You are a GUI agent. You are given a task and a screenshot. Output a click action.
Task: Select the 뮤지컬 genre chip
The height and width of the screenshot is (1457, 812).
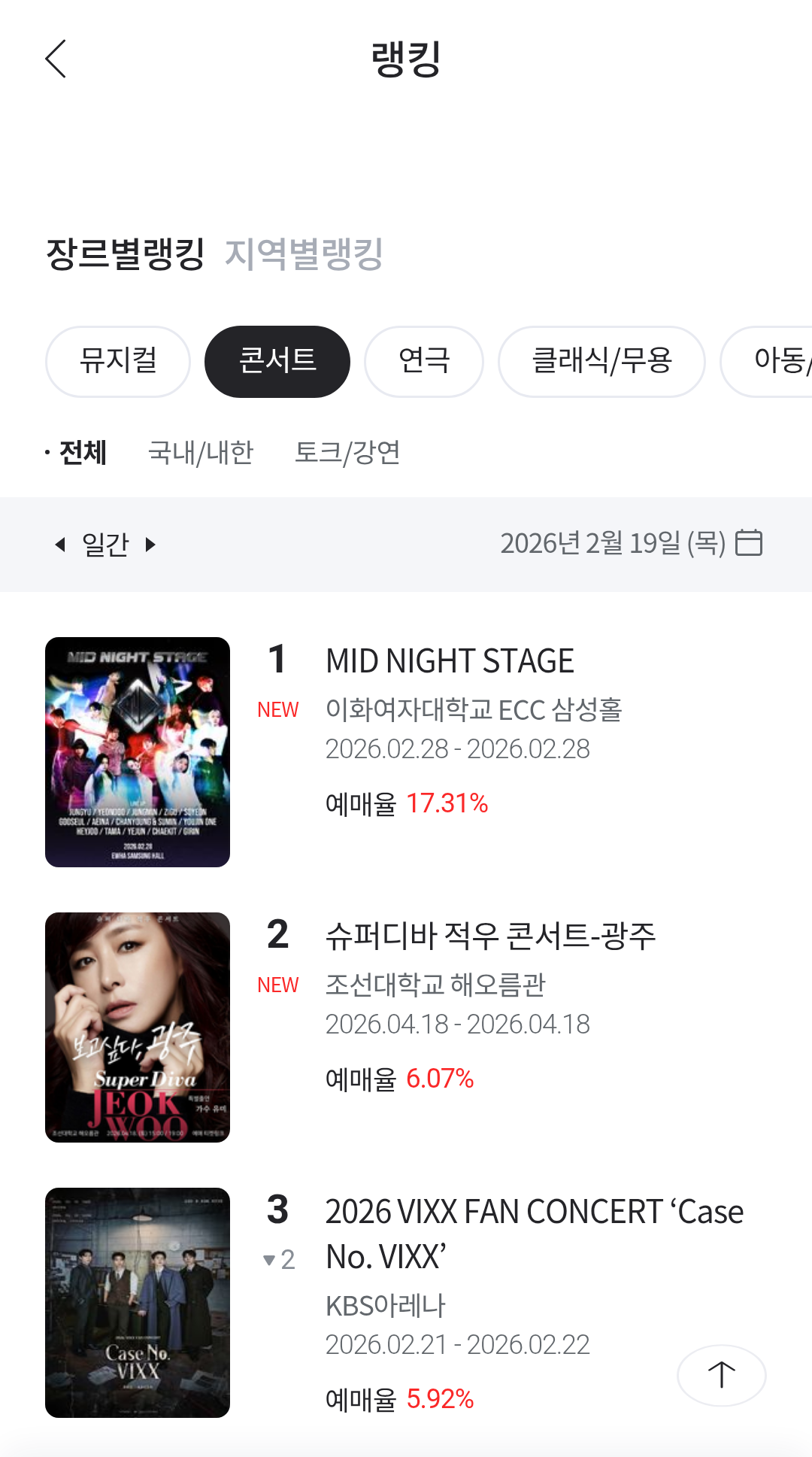[118, 361]
